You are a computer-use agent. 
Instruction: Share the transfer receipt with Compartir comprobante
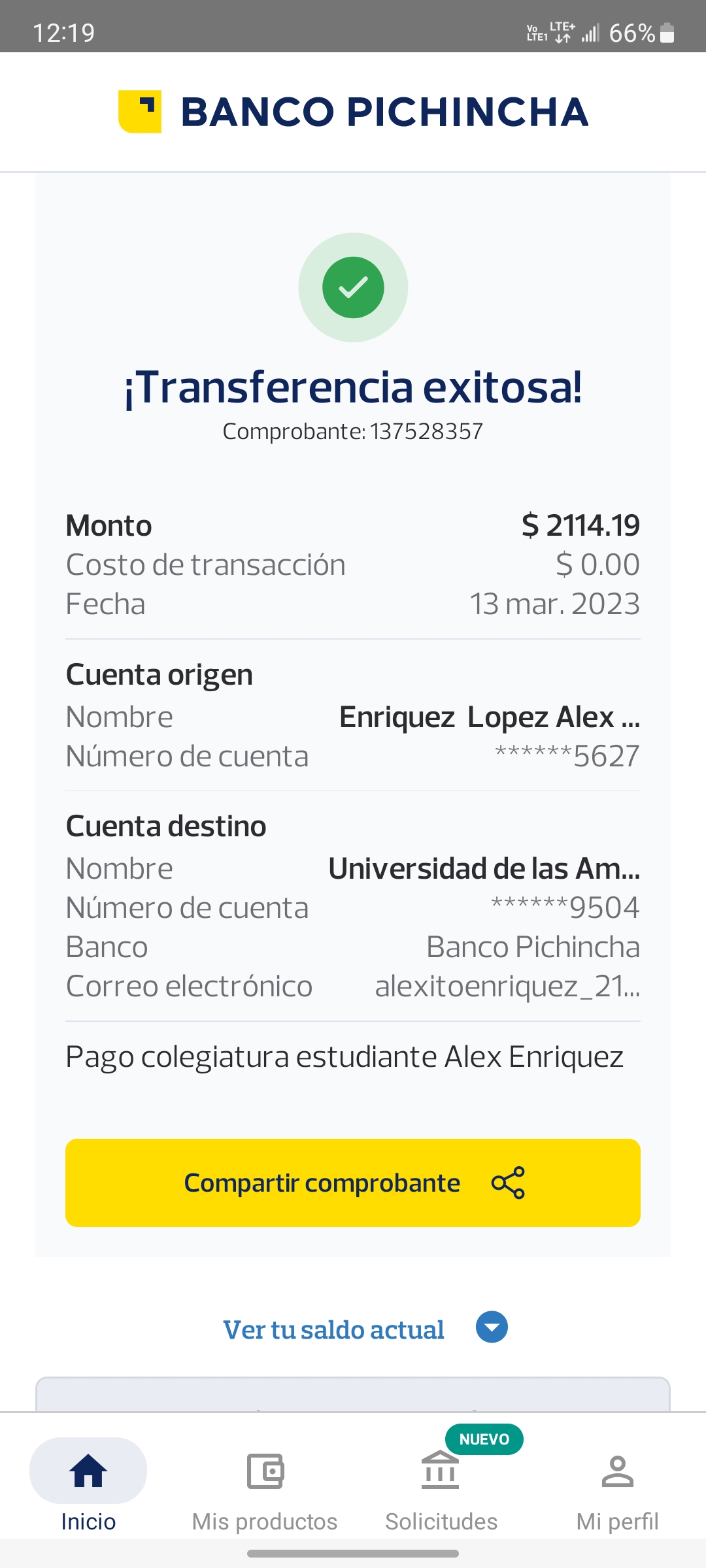click(x=353, y=1183)
